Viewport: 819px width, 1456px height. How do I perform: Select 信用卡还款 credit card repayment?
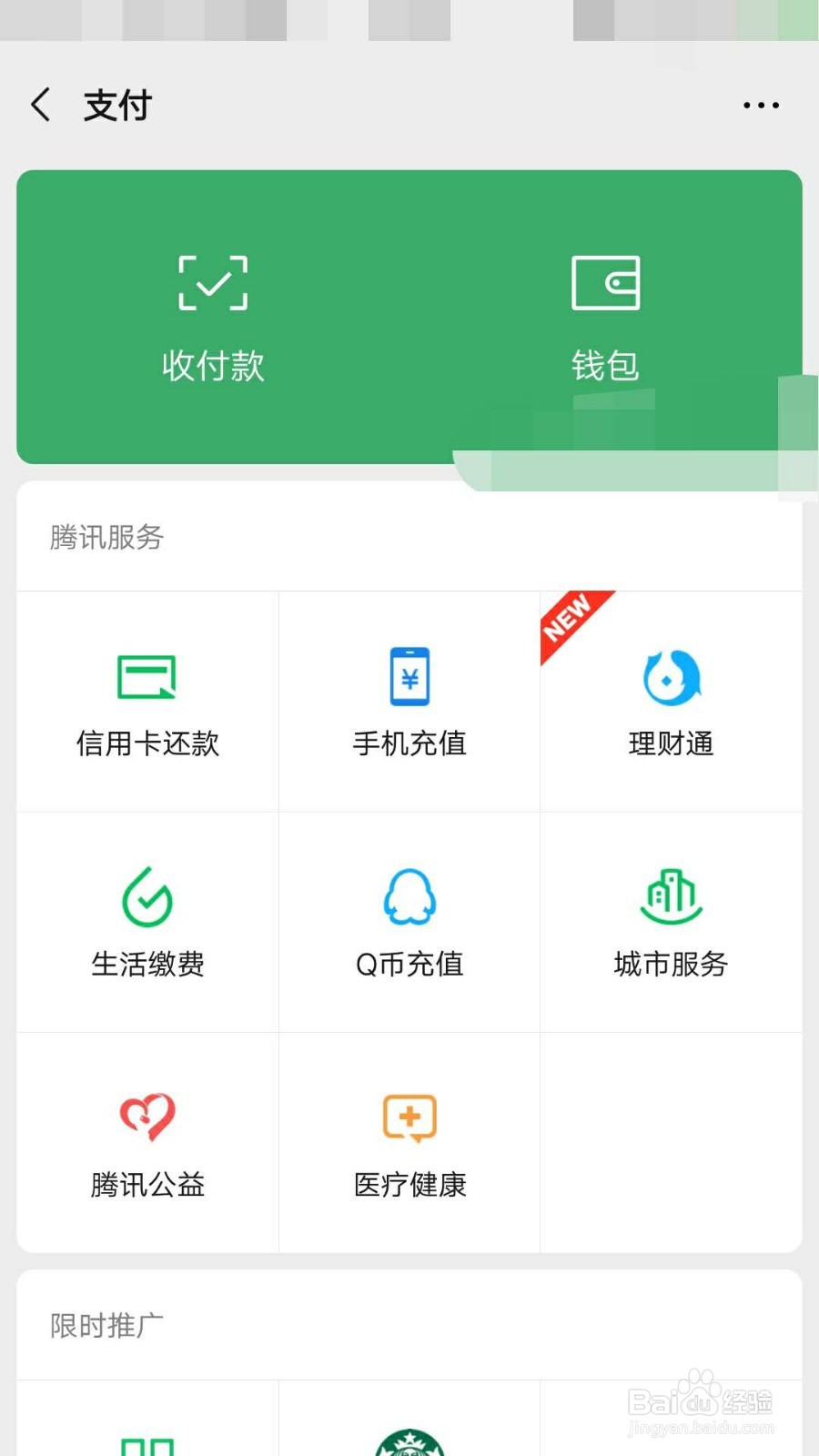pos(147,702)
